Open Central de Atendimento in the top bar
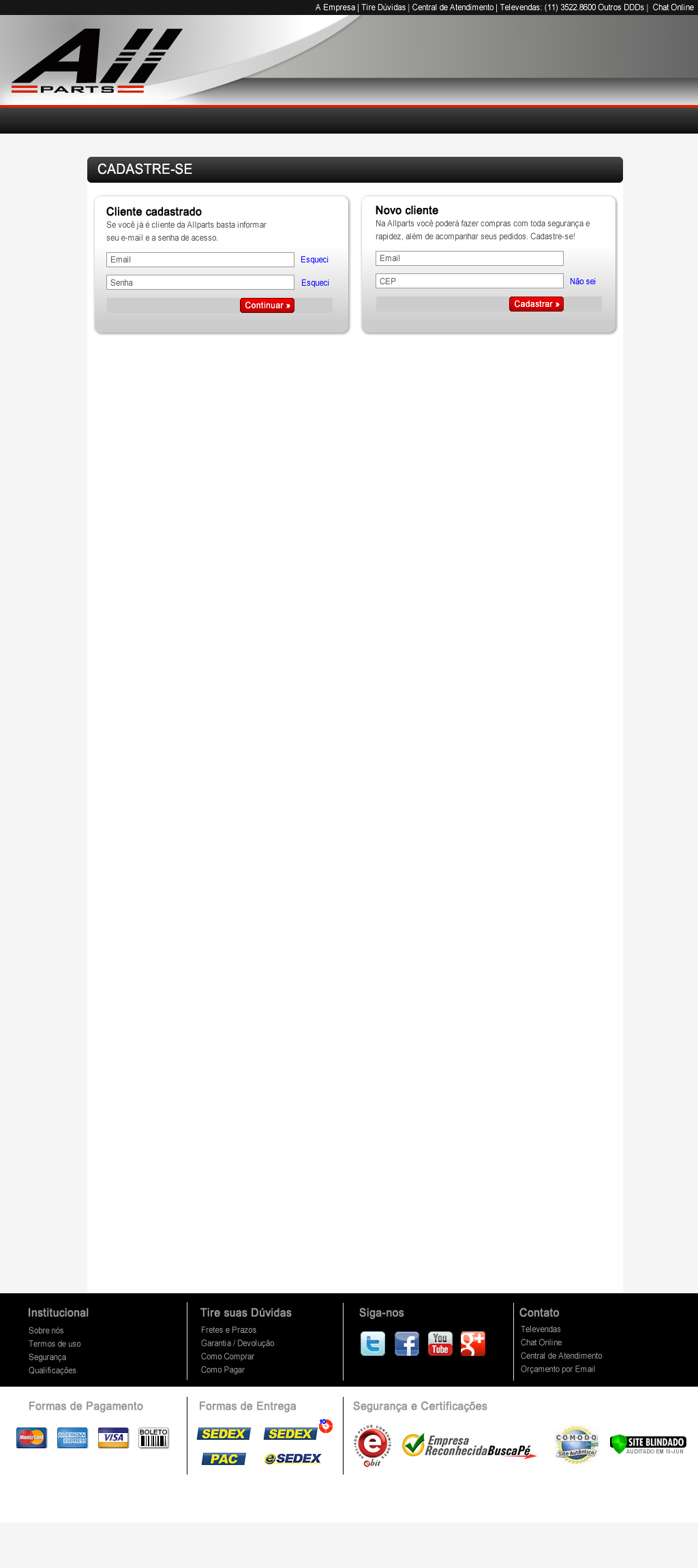 coord(453,7)
